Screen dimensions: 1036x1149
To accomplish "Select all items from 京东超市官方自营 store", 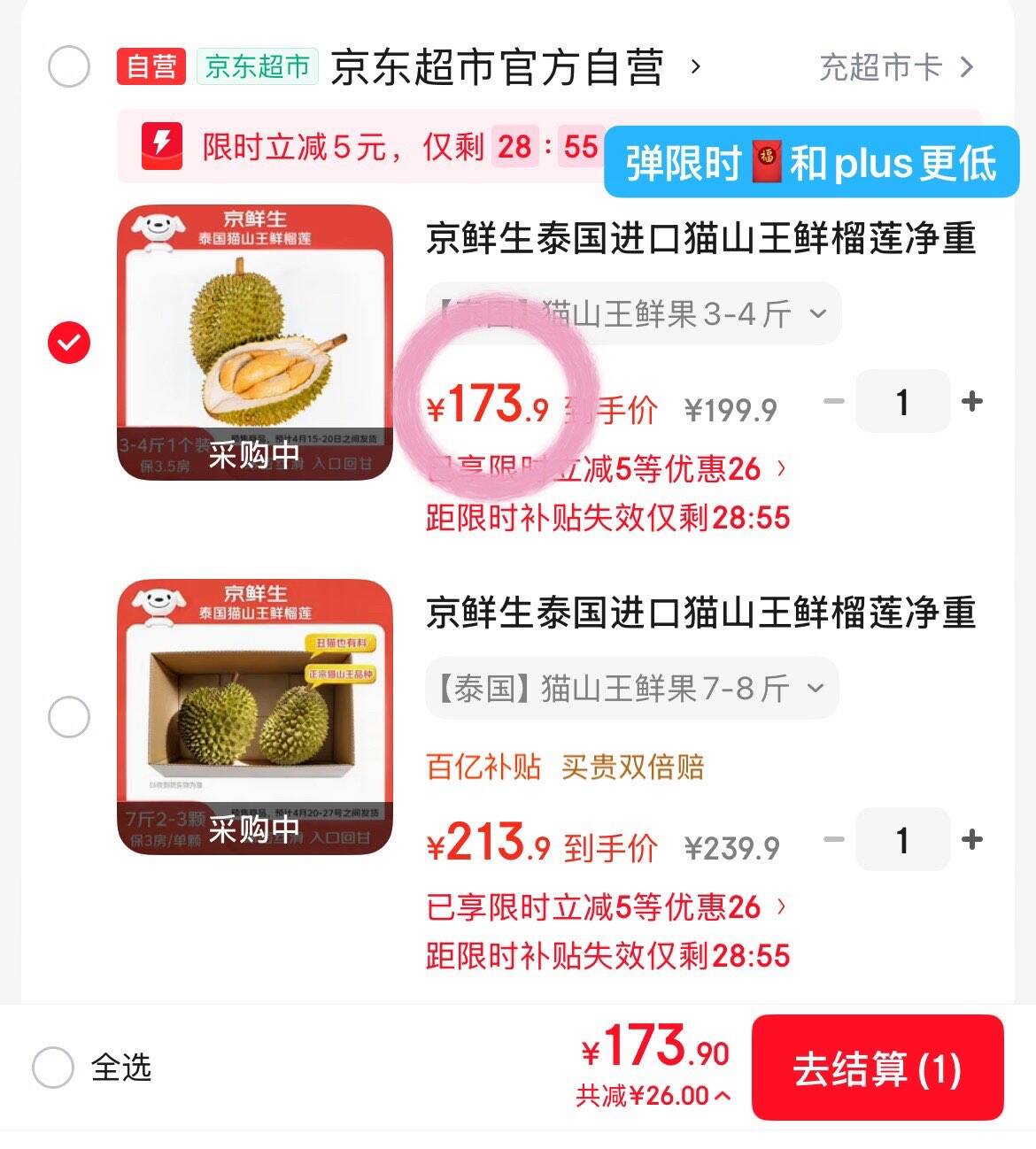I will pyautogui.click(x=69, y=67).
